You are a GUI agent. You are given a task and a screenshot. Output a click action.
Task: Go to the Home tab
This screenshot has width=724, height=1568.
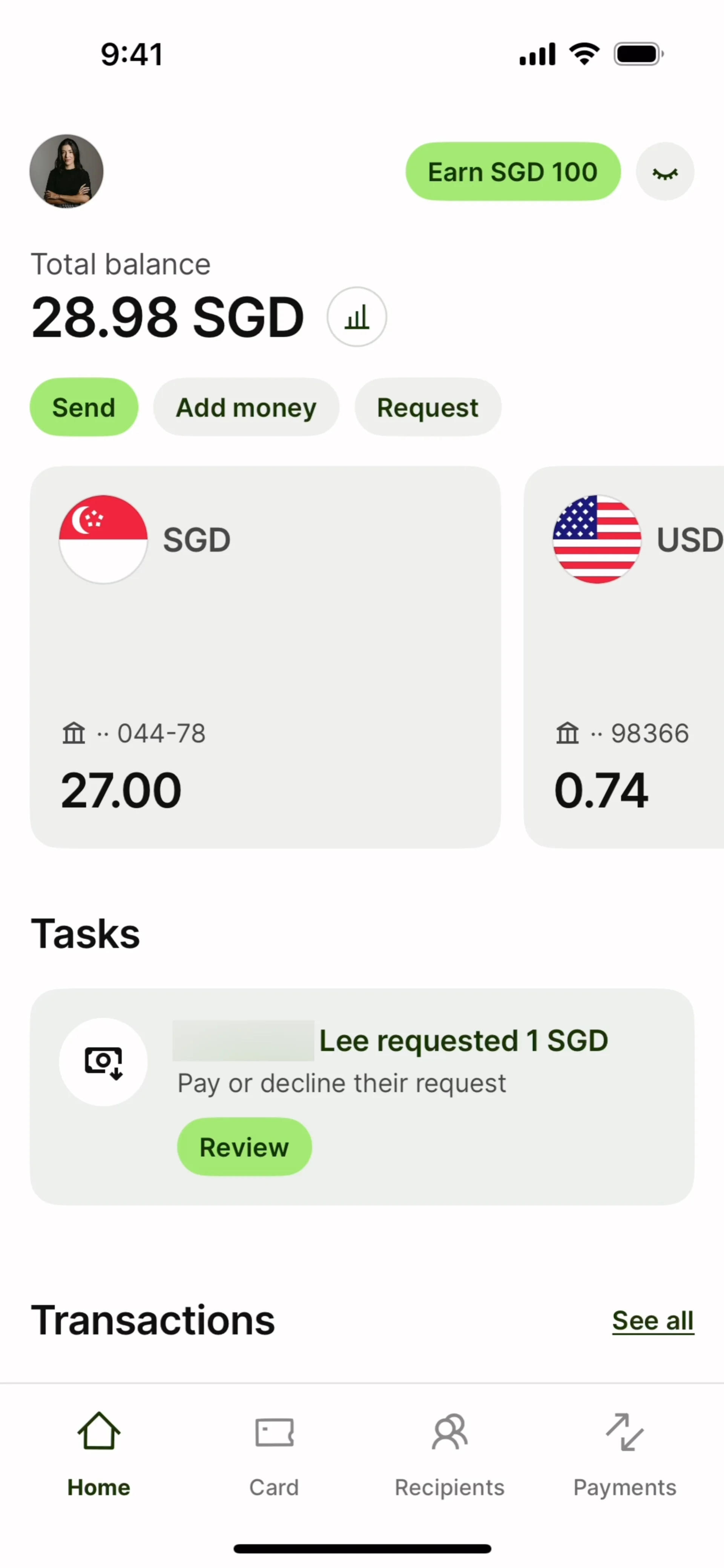click(99, 1454)
